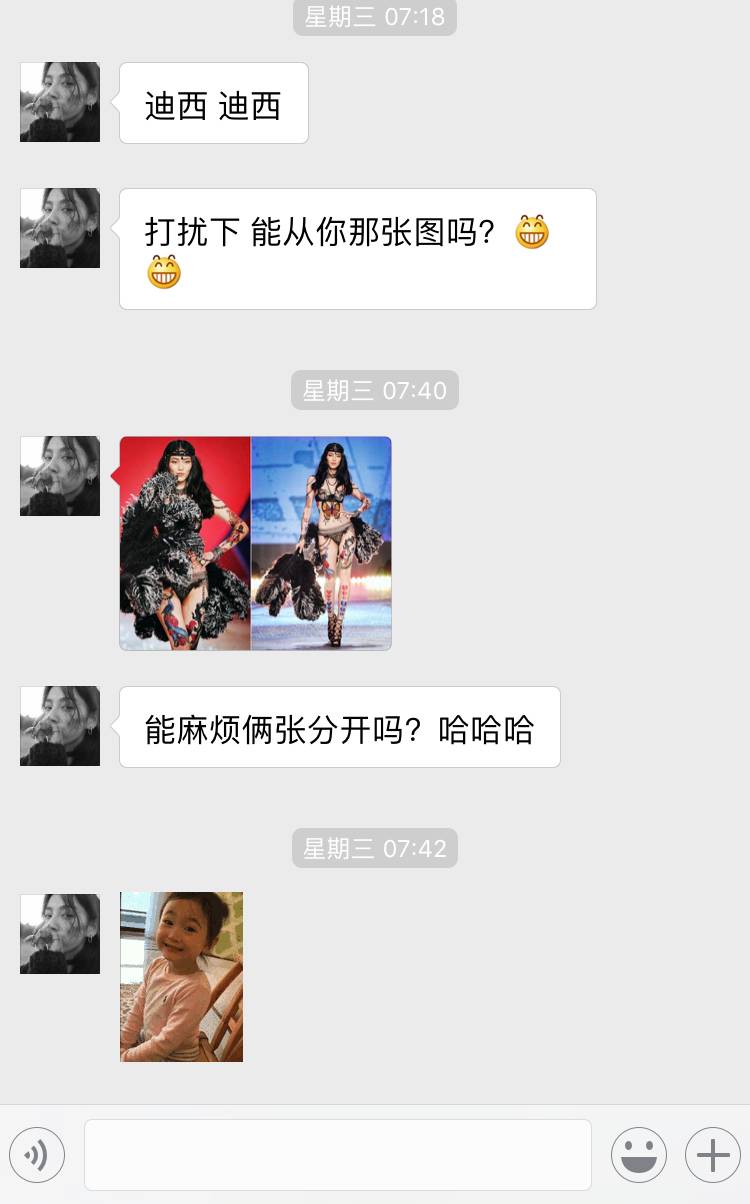Open the emoji sticker panel

coord(639,1156)
